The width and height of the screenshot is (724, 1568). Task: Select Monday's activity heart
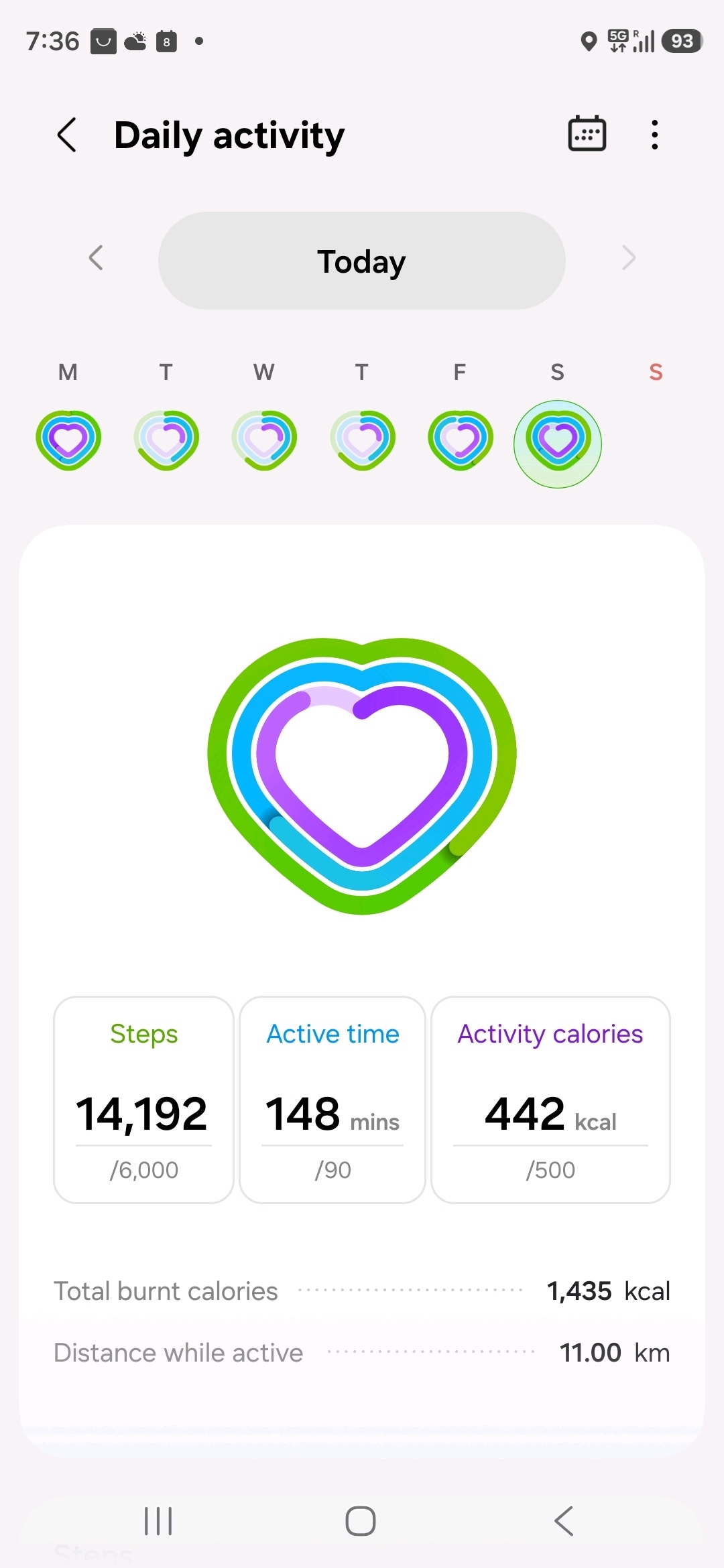pos(68,440)
